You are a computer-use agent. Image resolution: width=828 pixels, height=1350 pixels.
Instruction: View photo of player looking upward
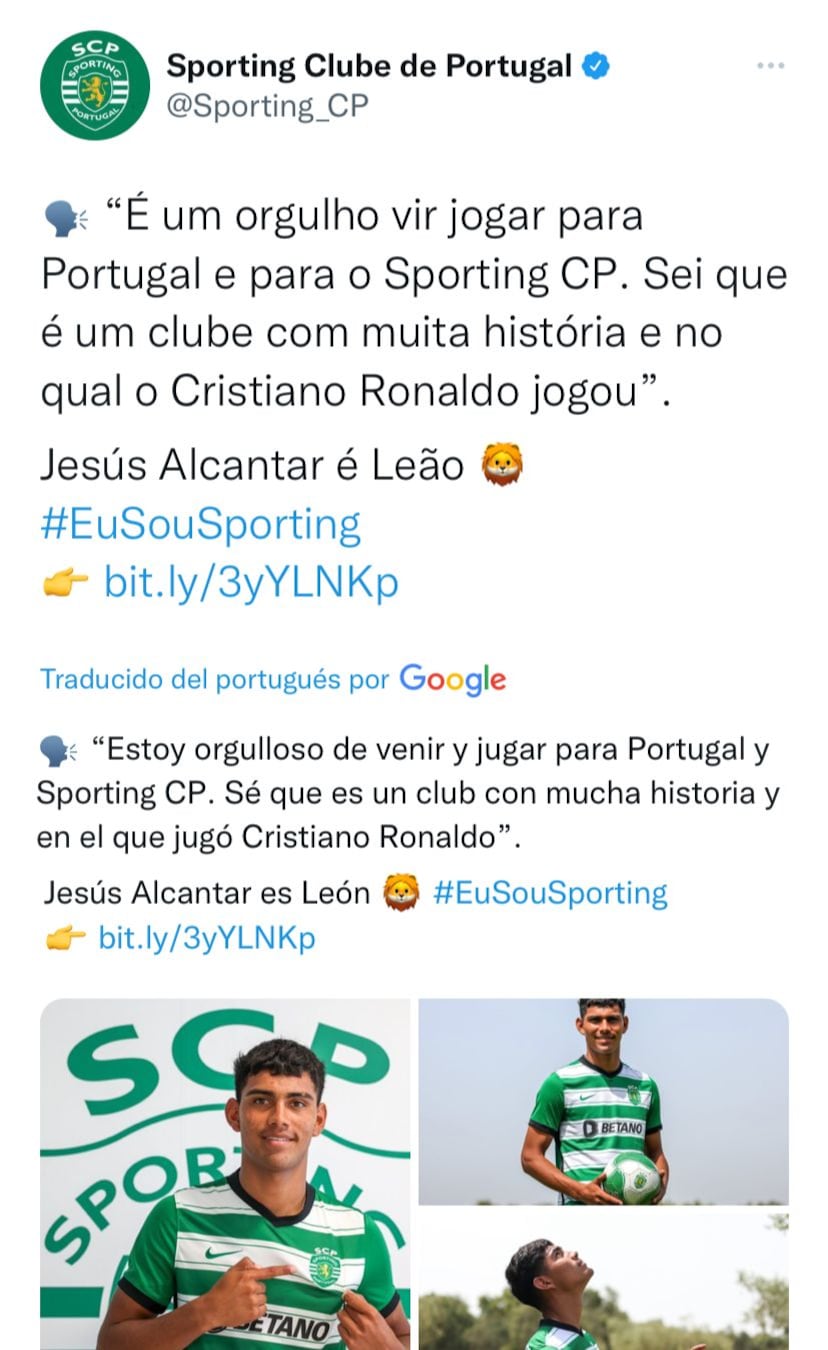click(603, 1282)
